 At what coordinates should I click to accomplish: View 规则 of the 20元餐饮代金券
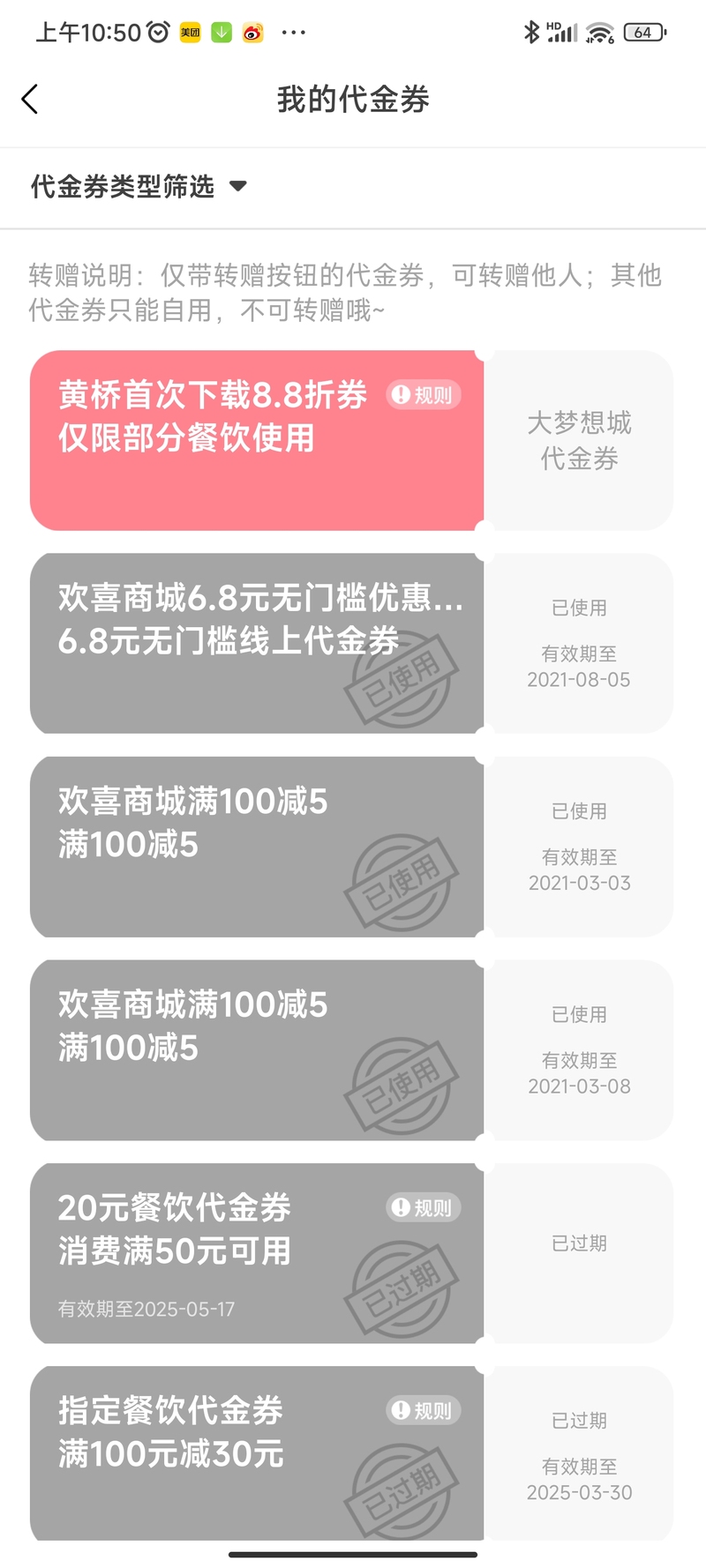(x=424, y=1207)
